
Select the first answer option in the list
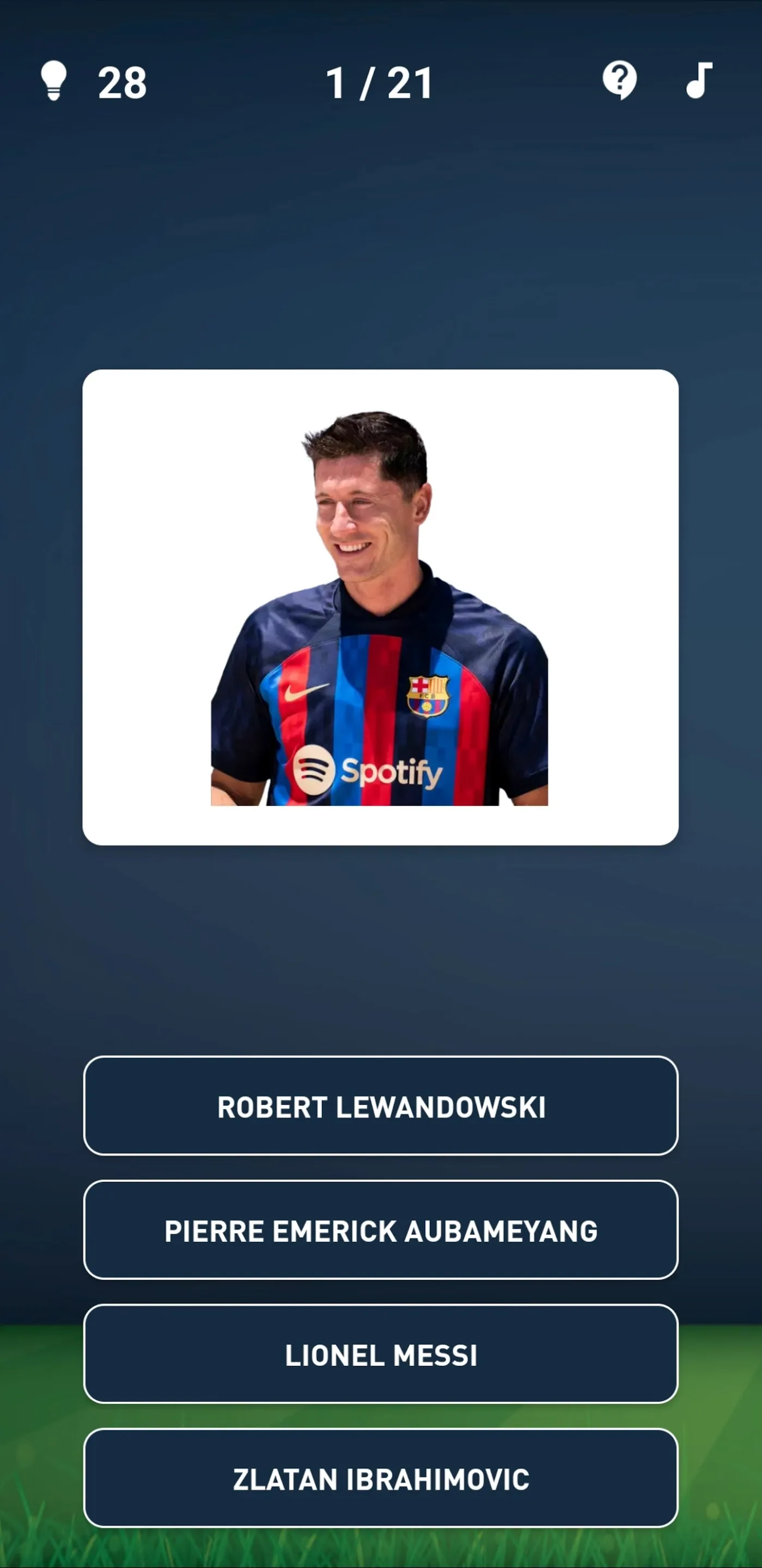[x=381, y=1107]
